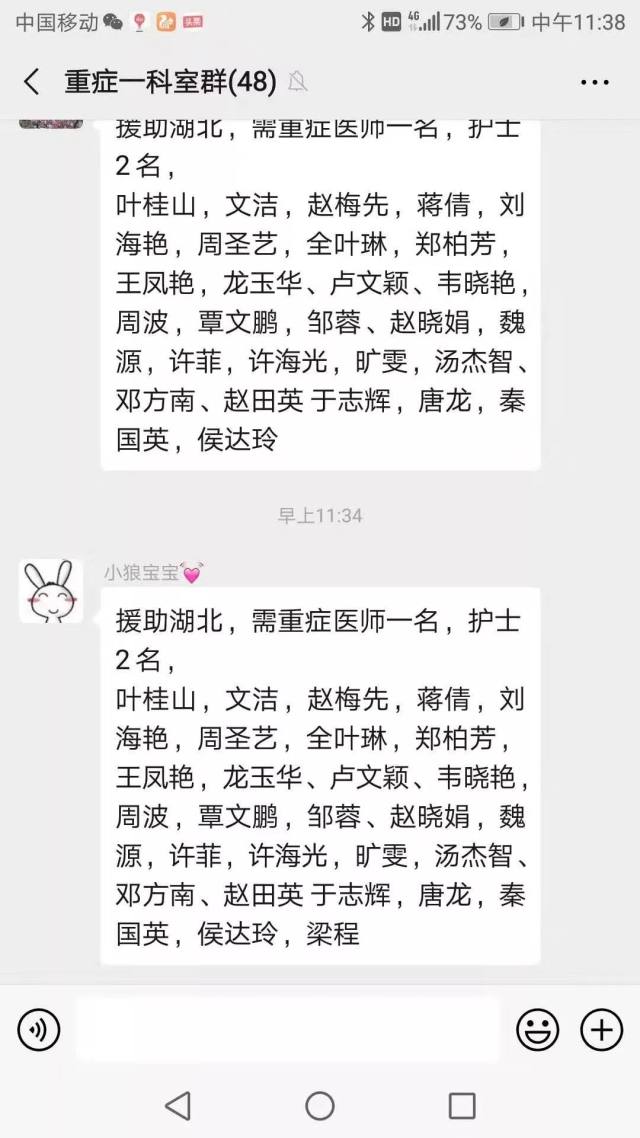The image size is (640, 1138).
Task: Open 小狼宝宝's rabbit avatar profile
Action: coord(51,591)
